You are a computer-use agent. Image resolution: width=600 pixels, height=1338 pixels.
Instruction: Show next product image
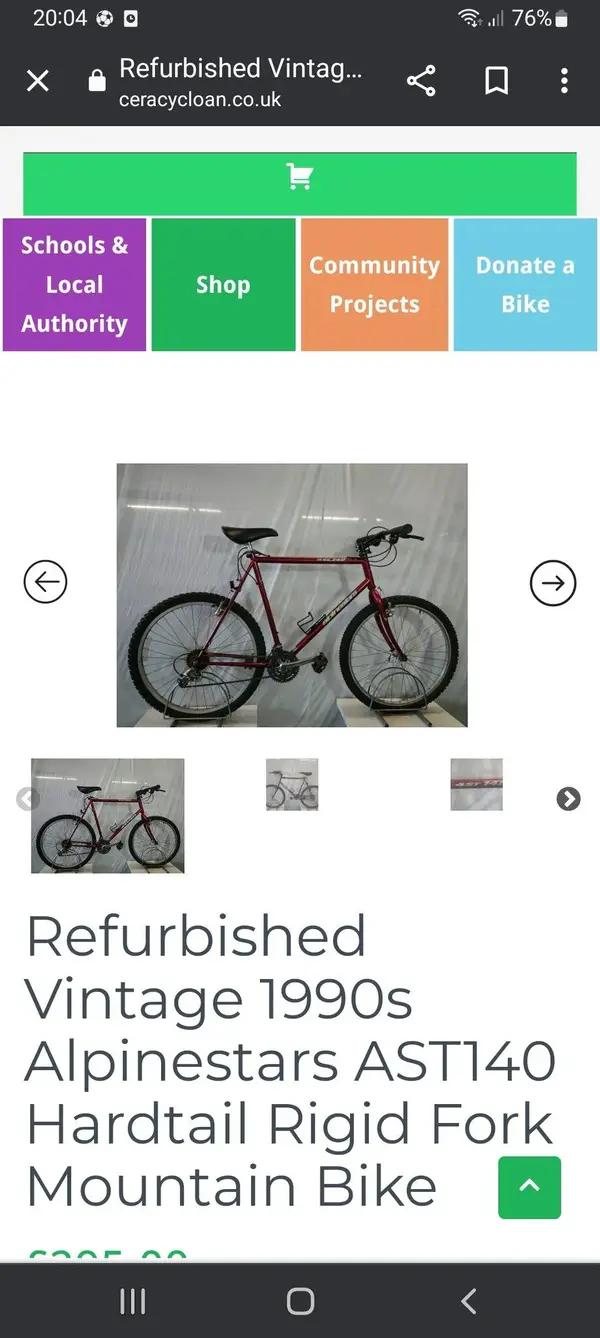553,582
